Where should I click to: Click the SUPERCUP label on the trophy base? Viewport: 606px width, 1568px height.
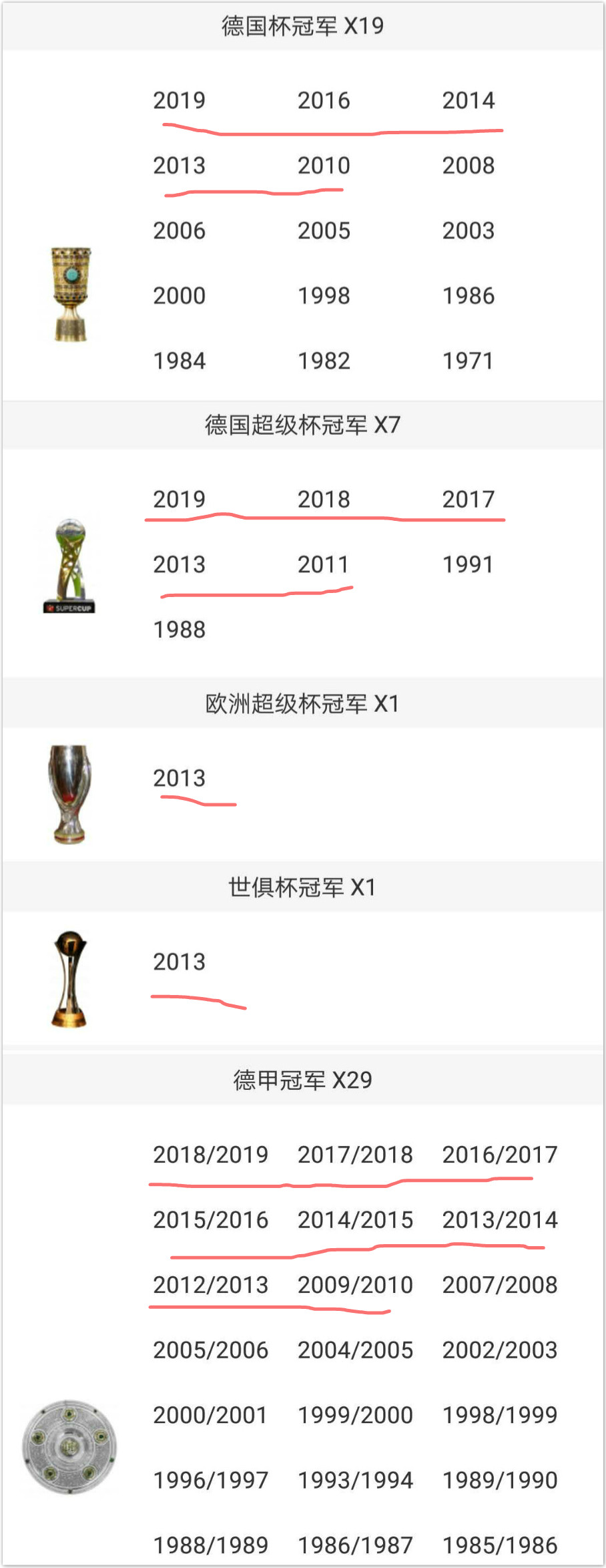point(71,606)
